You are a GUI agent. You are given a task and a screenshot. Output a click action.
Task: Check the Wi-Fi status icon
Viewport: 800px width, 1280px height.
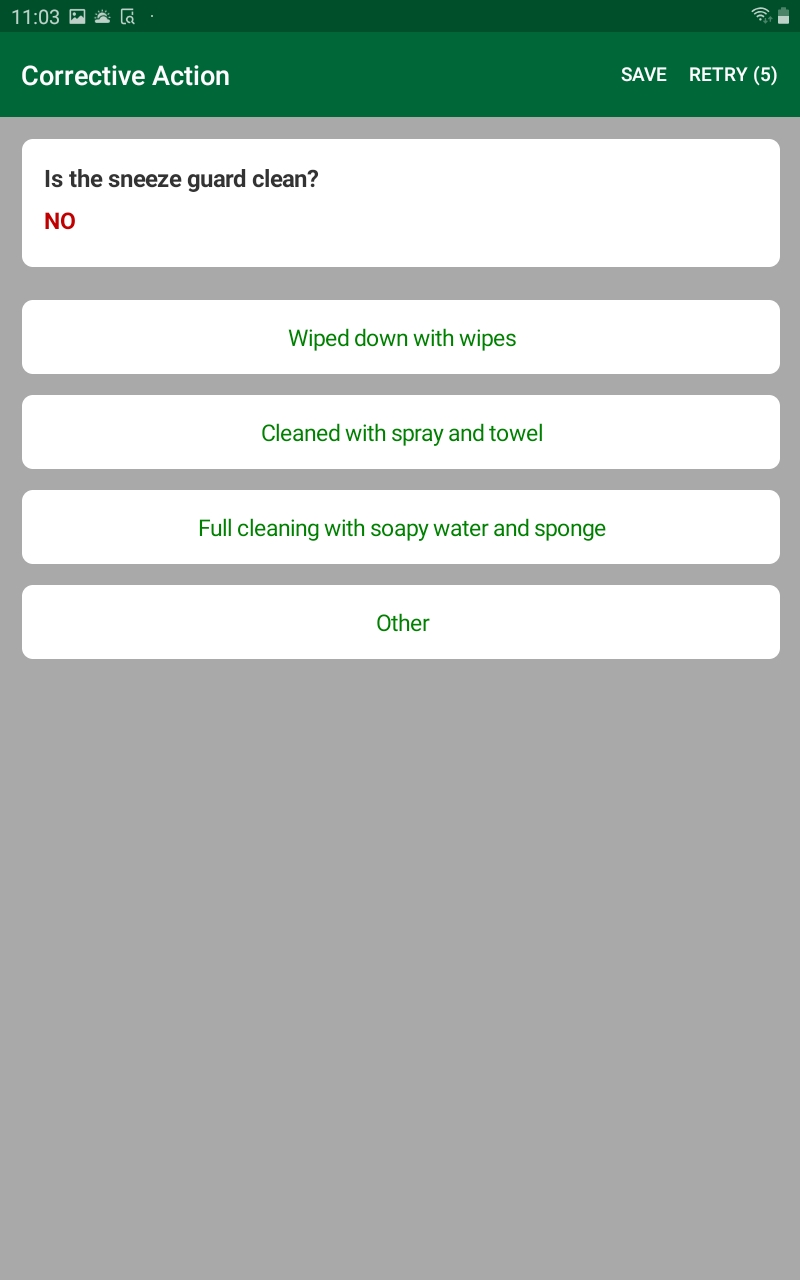tap(760, 16)
